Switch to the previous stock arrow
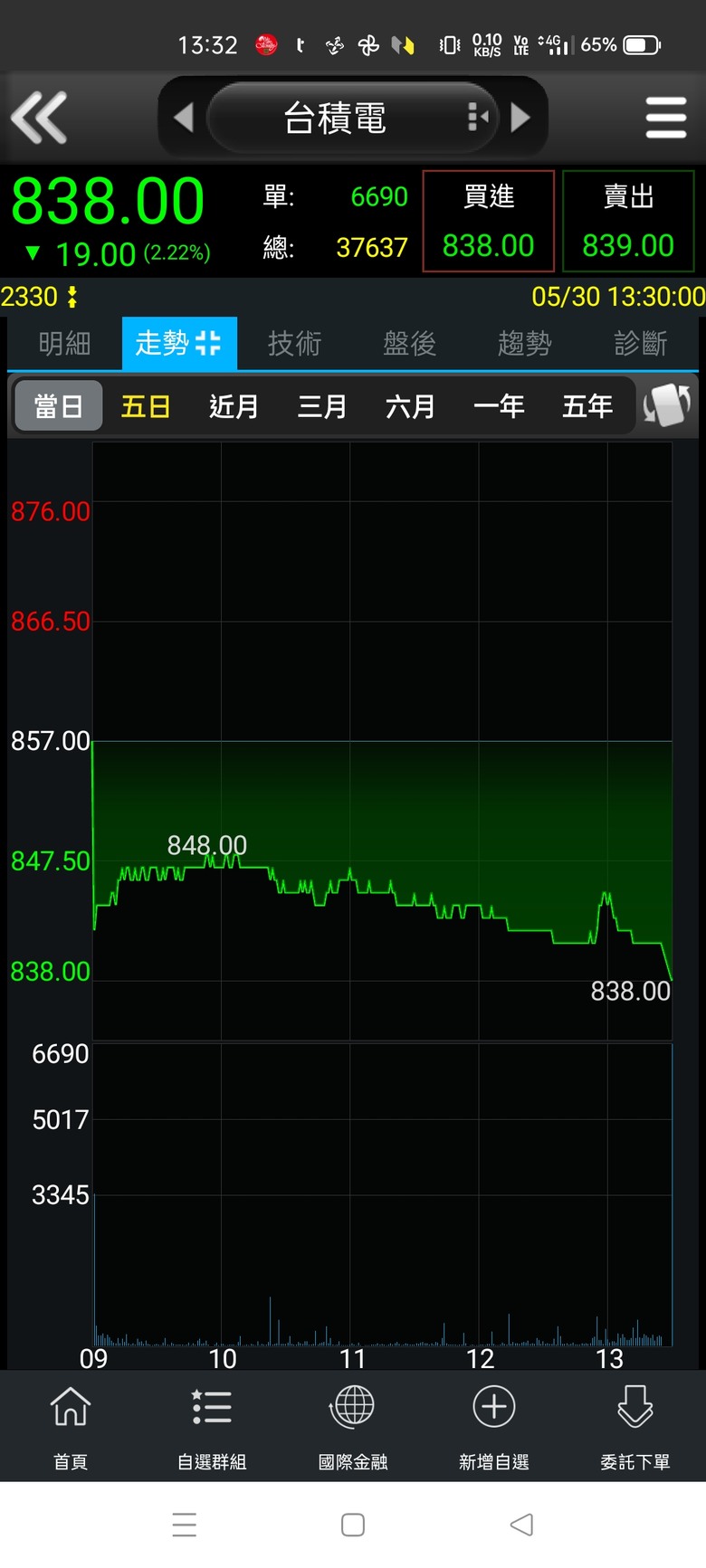The image size is (706, 1568). click(x=184, y=118)
